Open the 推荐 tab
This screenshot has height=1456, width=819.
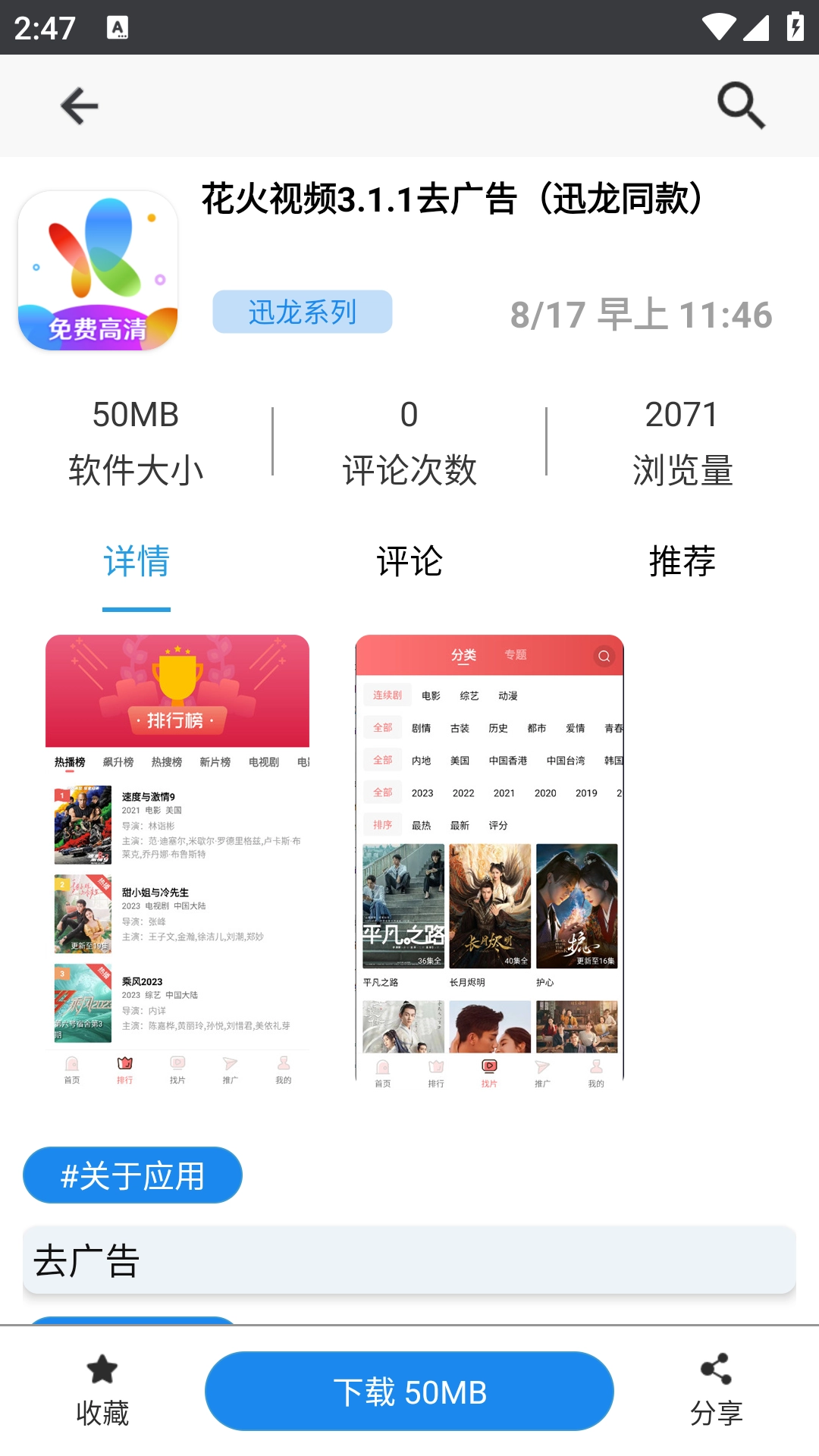[682, 563]
